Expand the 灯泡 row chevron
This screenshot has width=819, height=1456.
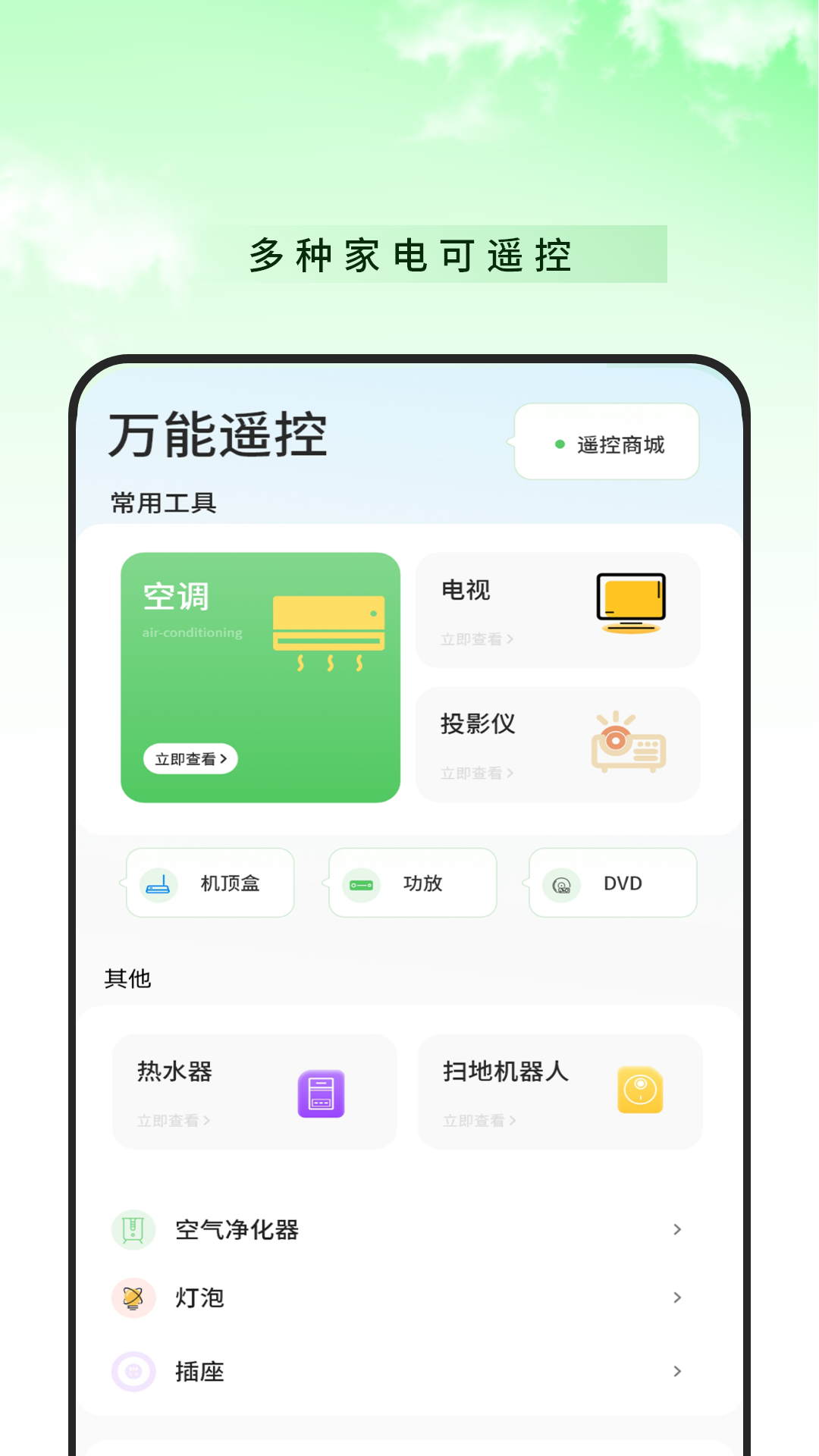[x=676, y=1298]
